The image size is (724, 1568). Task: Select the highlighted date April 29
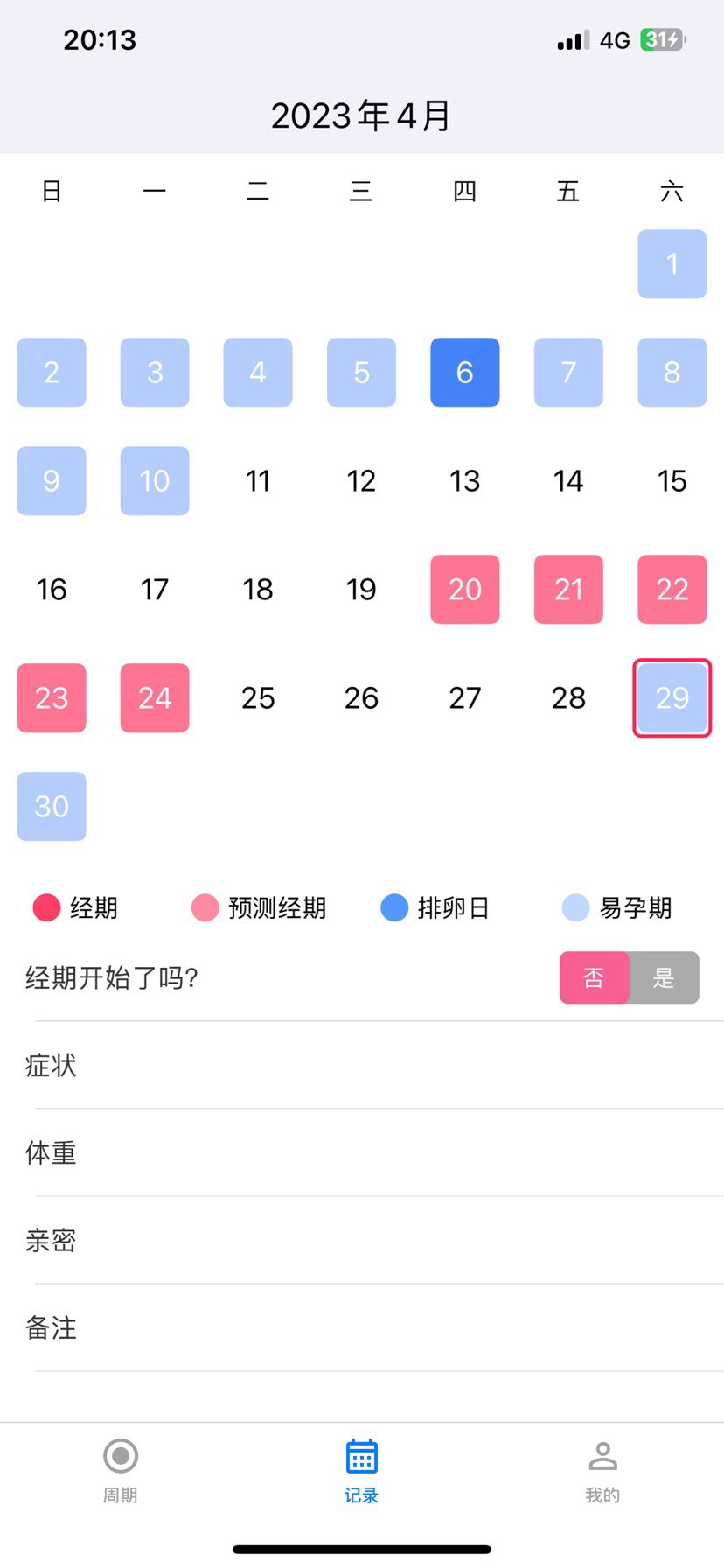(x=672, y=697)
